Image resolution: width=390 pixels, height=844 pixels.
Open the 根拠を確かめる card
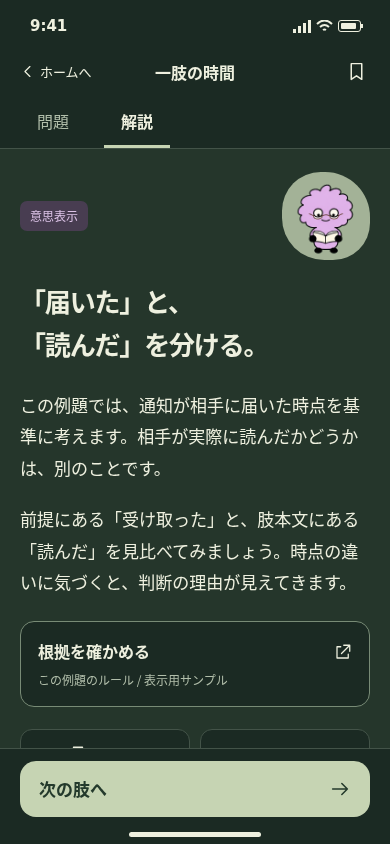pos(195,664)
